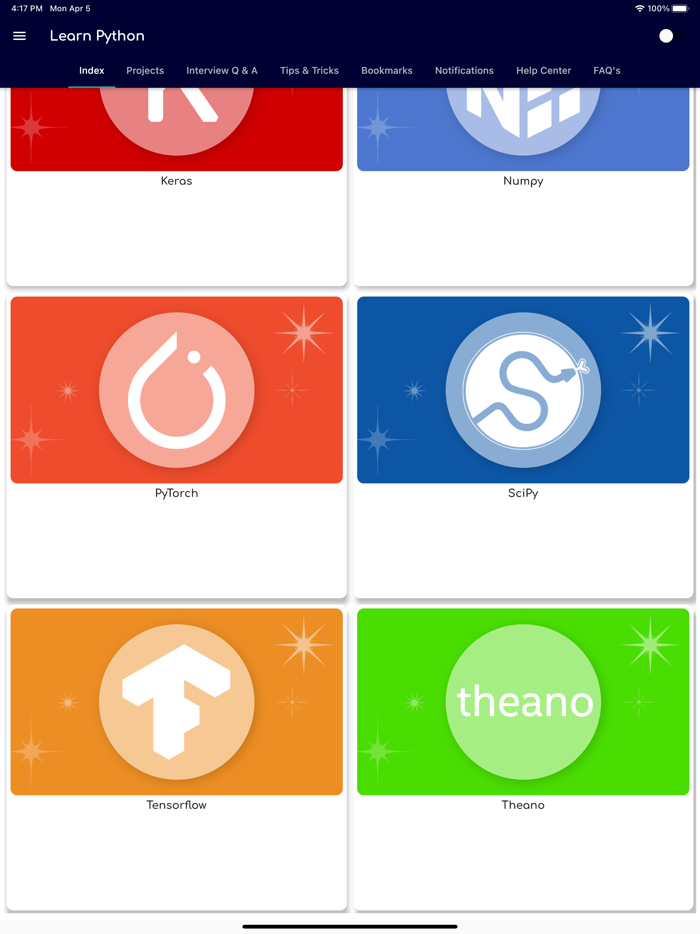Select the Index tab

pos(92,71)
